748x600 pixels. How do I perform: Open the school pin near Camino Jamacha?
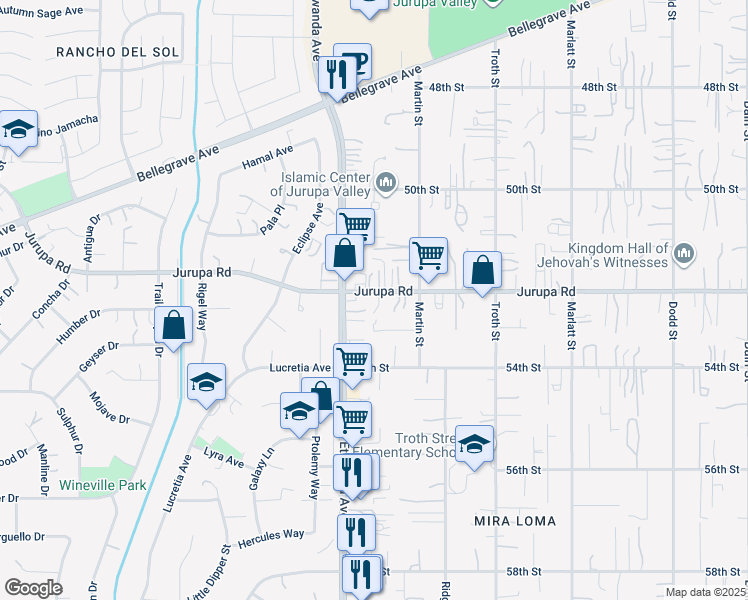click(18, 129)
